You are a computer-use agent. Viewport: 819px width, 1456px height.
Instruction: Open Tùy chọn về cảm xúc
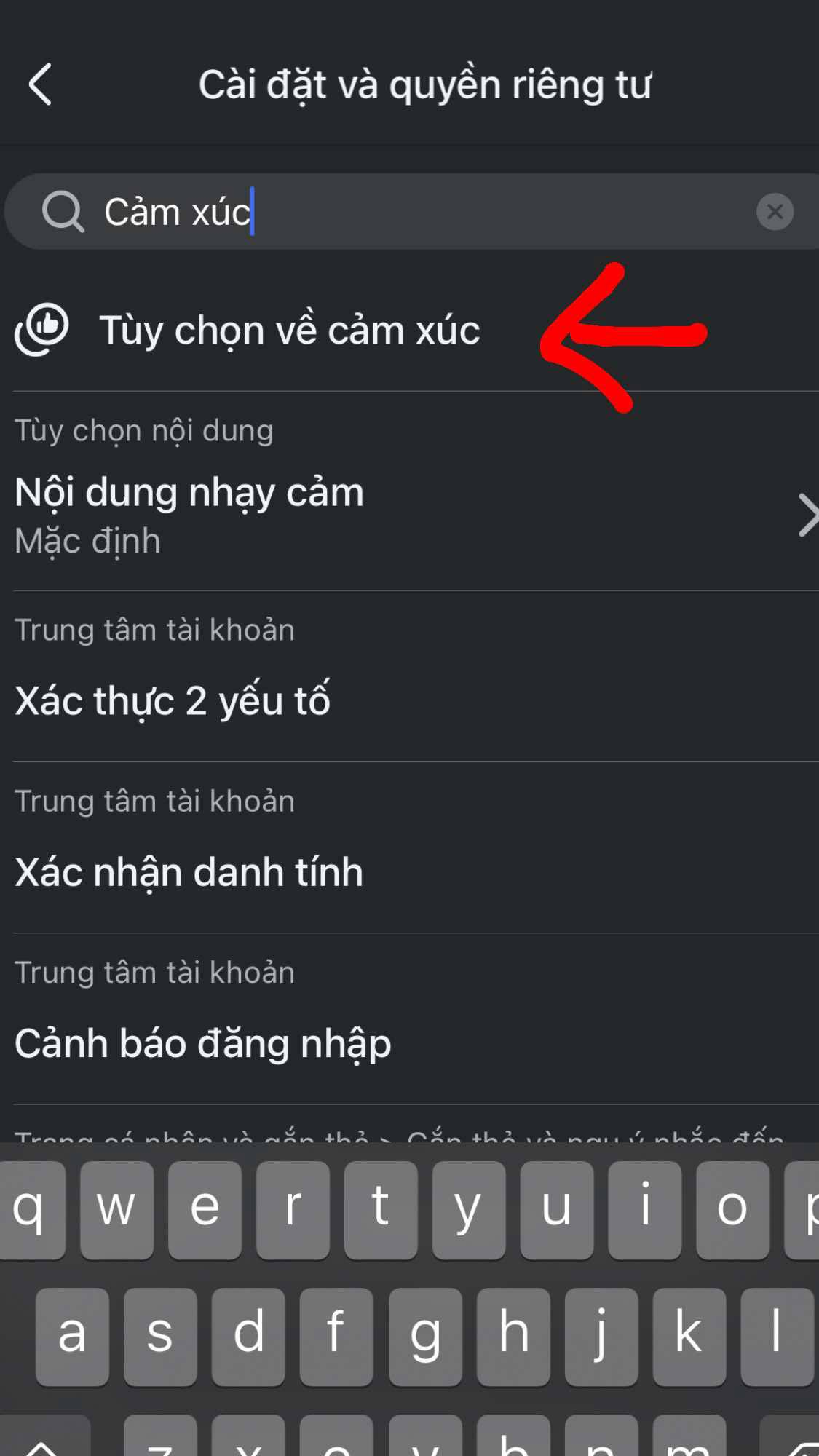[x=289, y=331]
